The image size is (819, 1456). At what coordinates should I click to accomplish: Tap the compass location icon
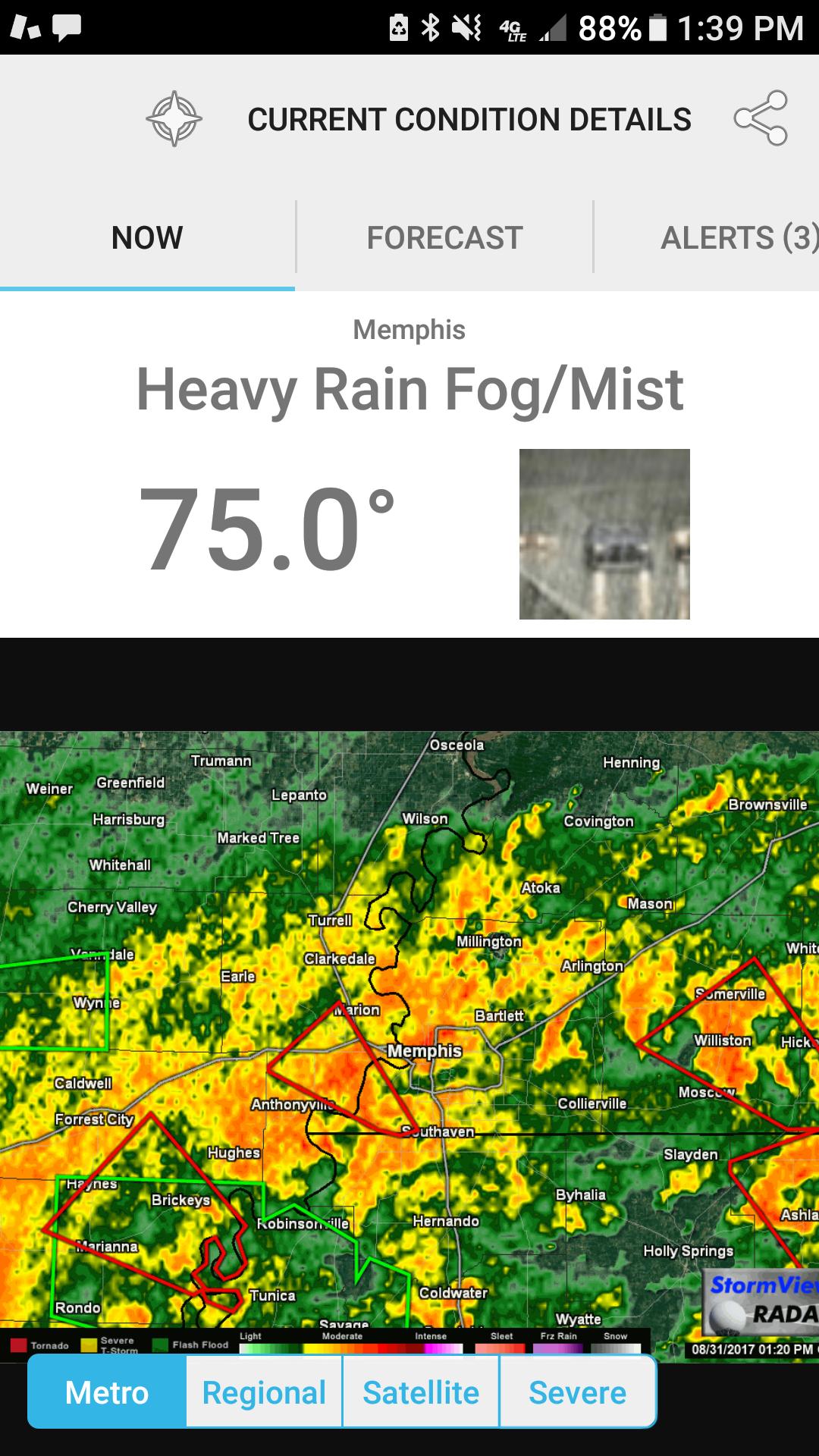[x=174, y=119]
